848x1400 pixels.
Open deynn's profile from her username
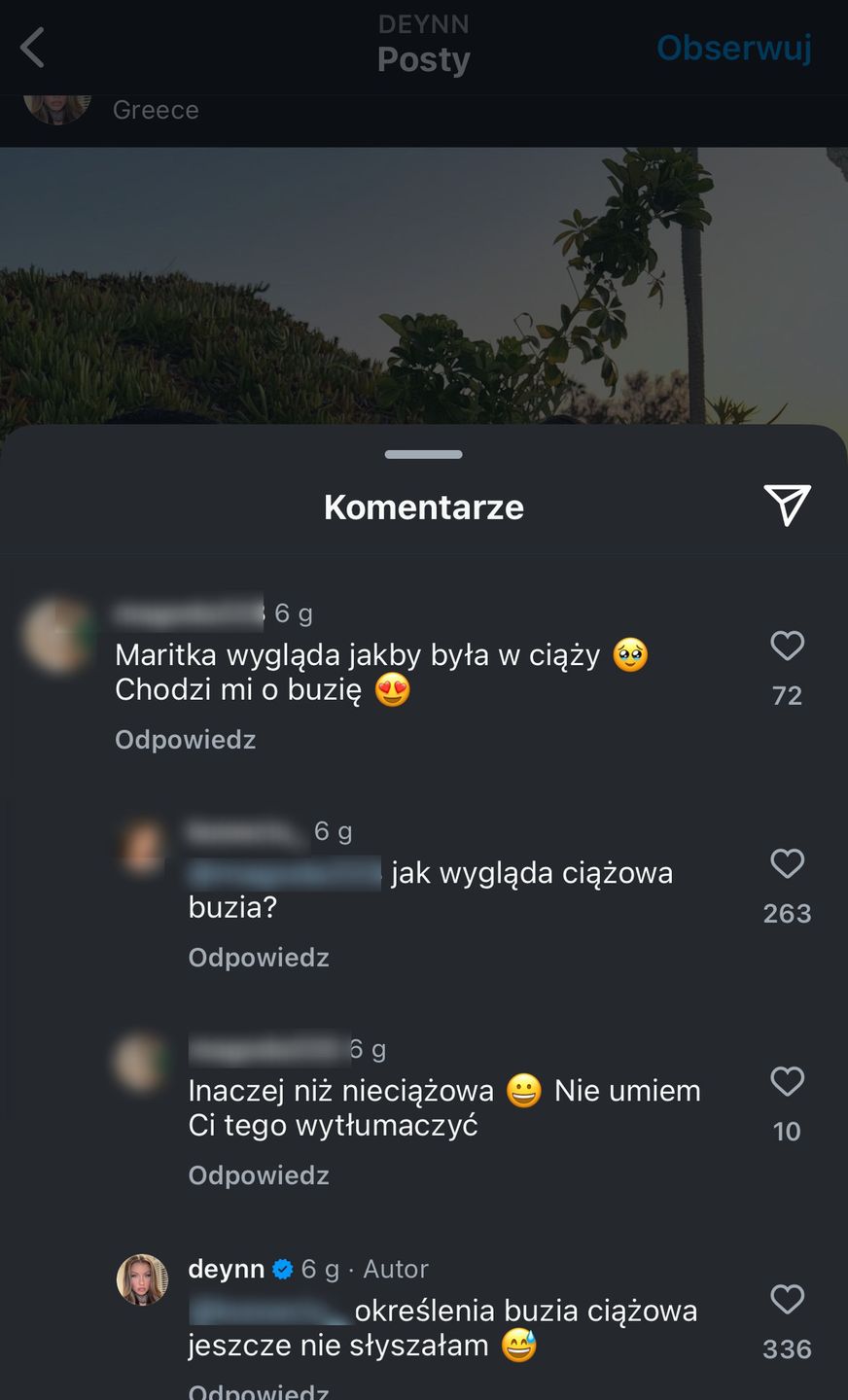[226, 1269]
